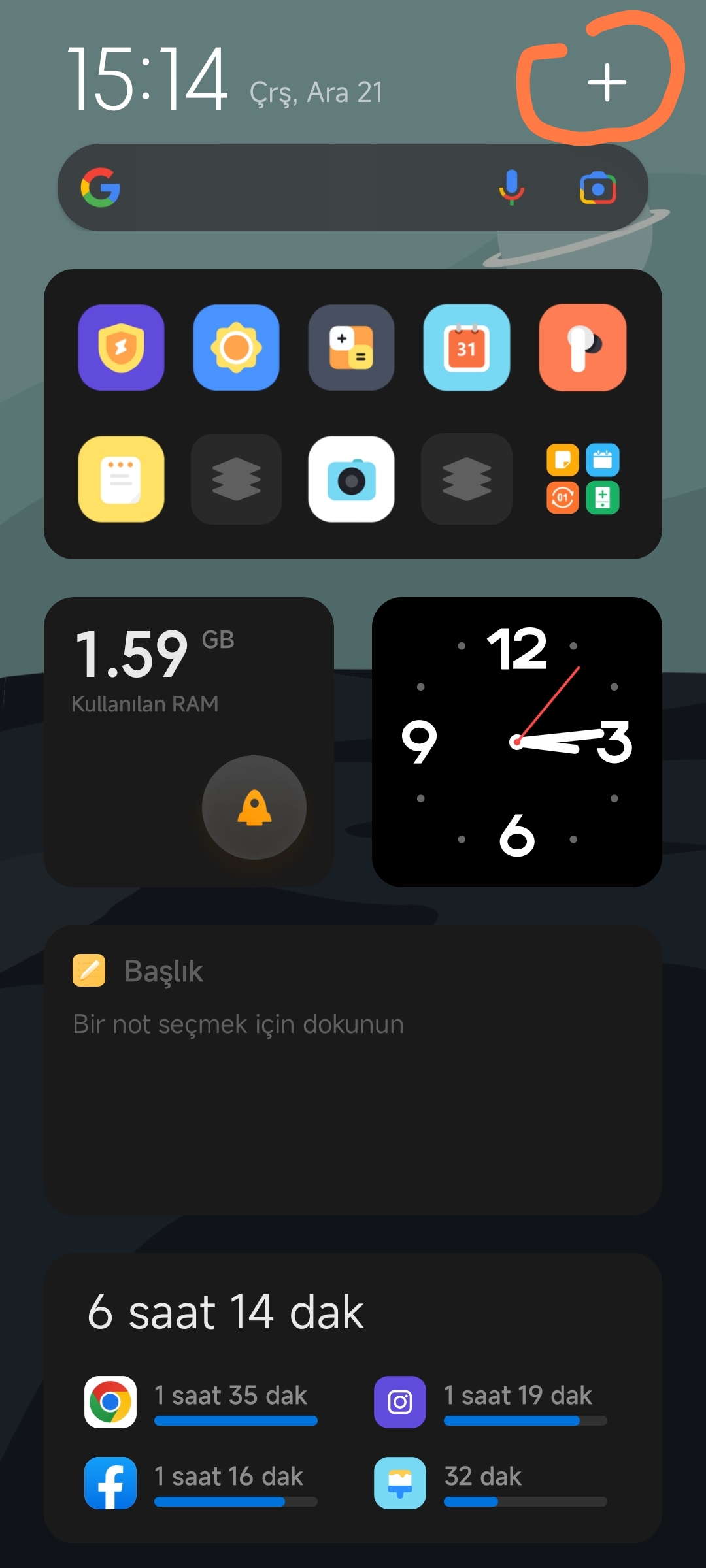Open the Themes app usage of 32 dak
This screenshot has width=706, height=1568.
(491, 1483)
